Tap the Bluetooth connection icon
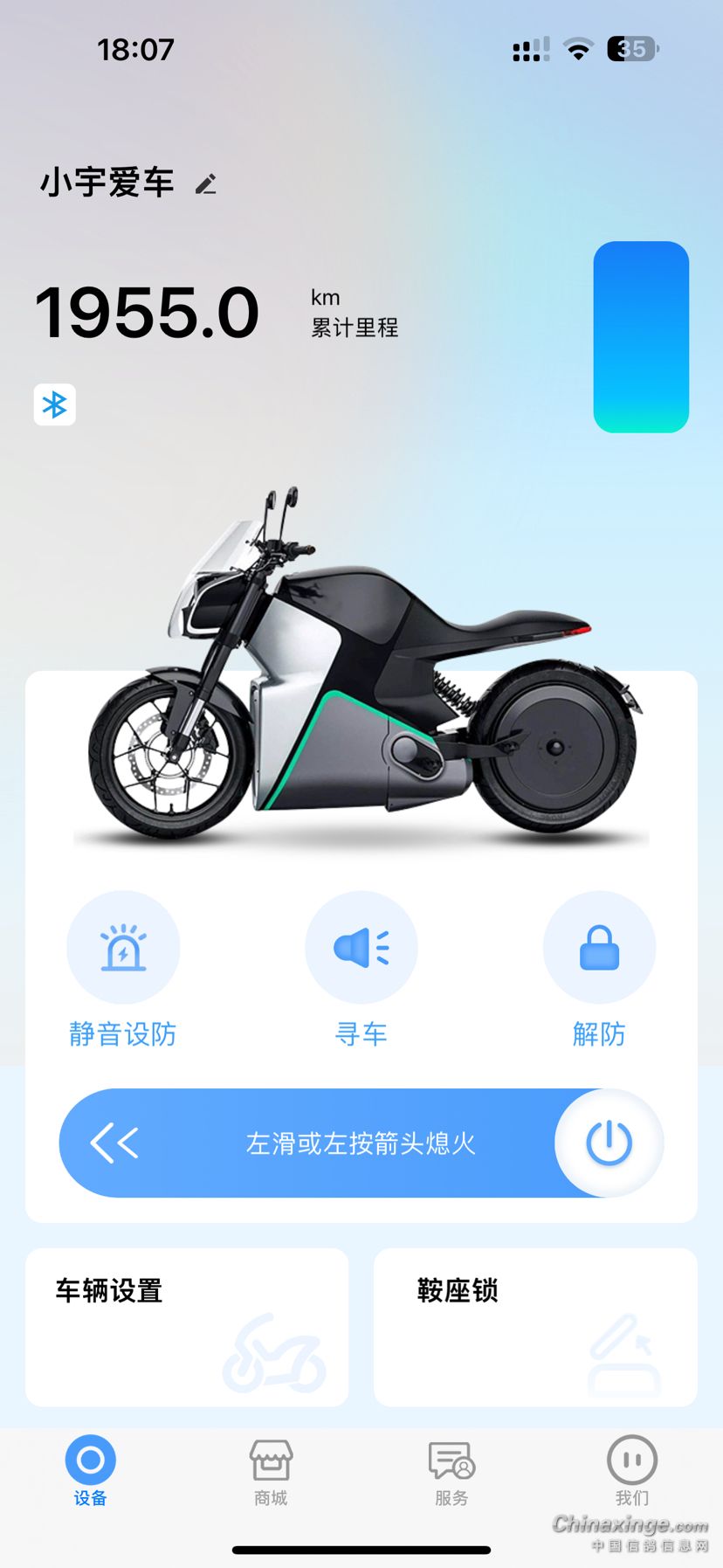The width and height of the screenshot is (723, 1568). [x=55, y=404]
